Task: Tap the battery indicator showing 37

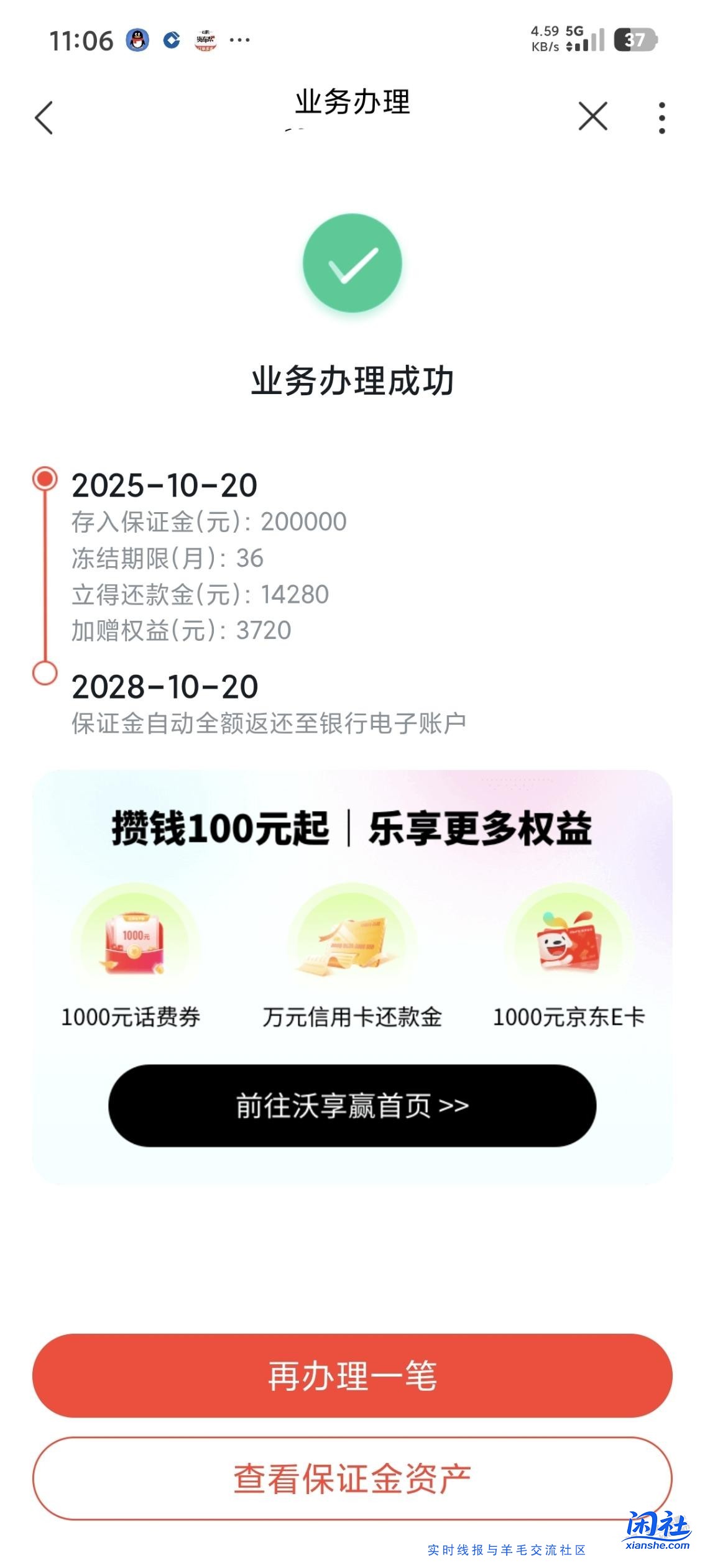Action: pos(635,39)
